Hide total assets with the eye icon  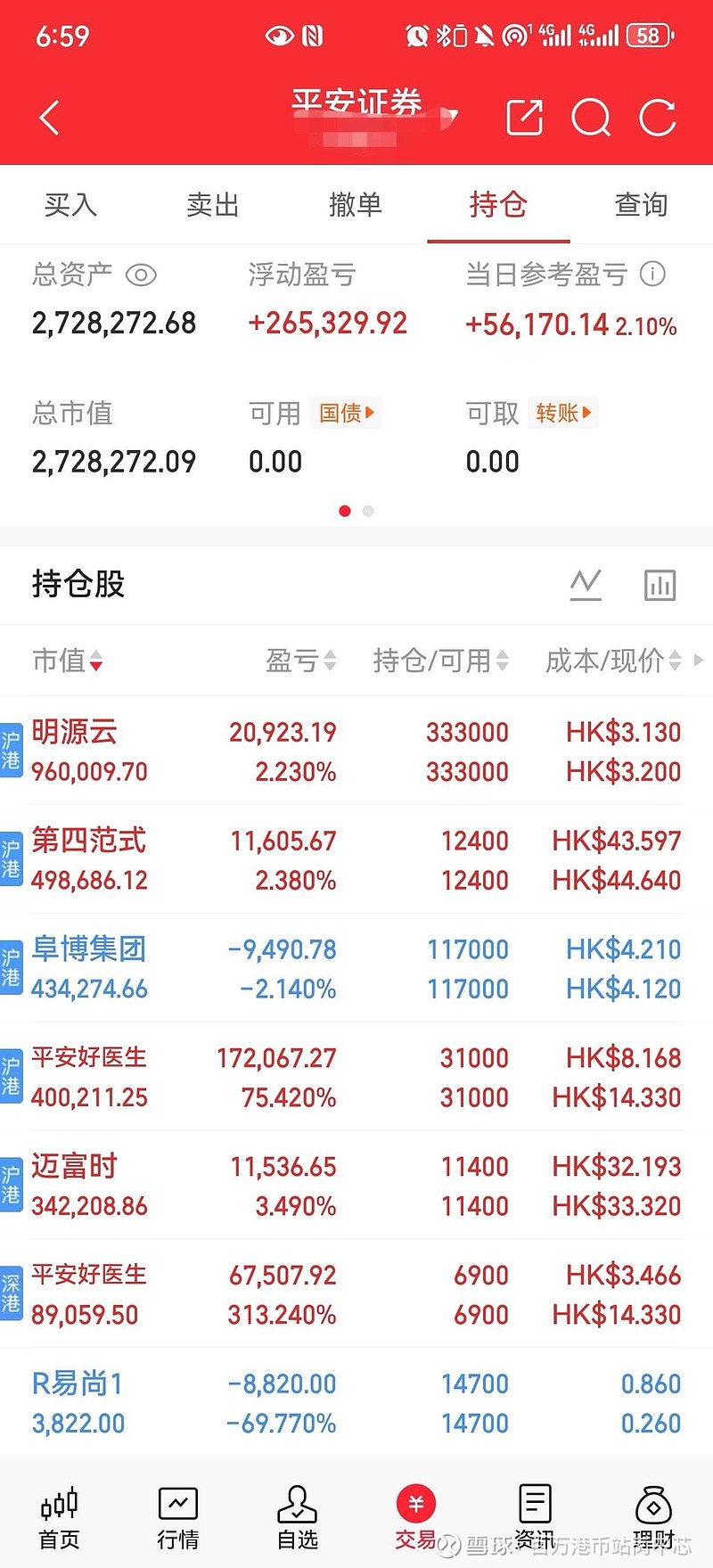pyautogui.click(x=140, y=276)
